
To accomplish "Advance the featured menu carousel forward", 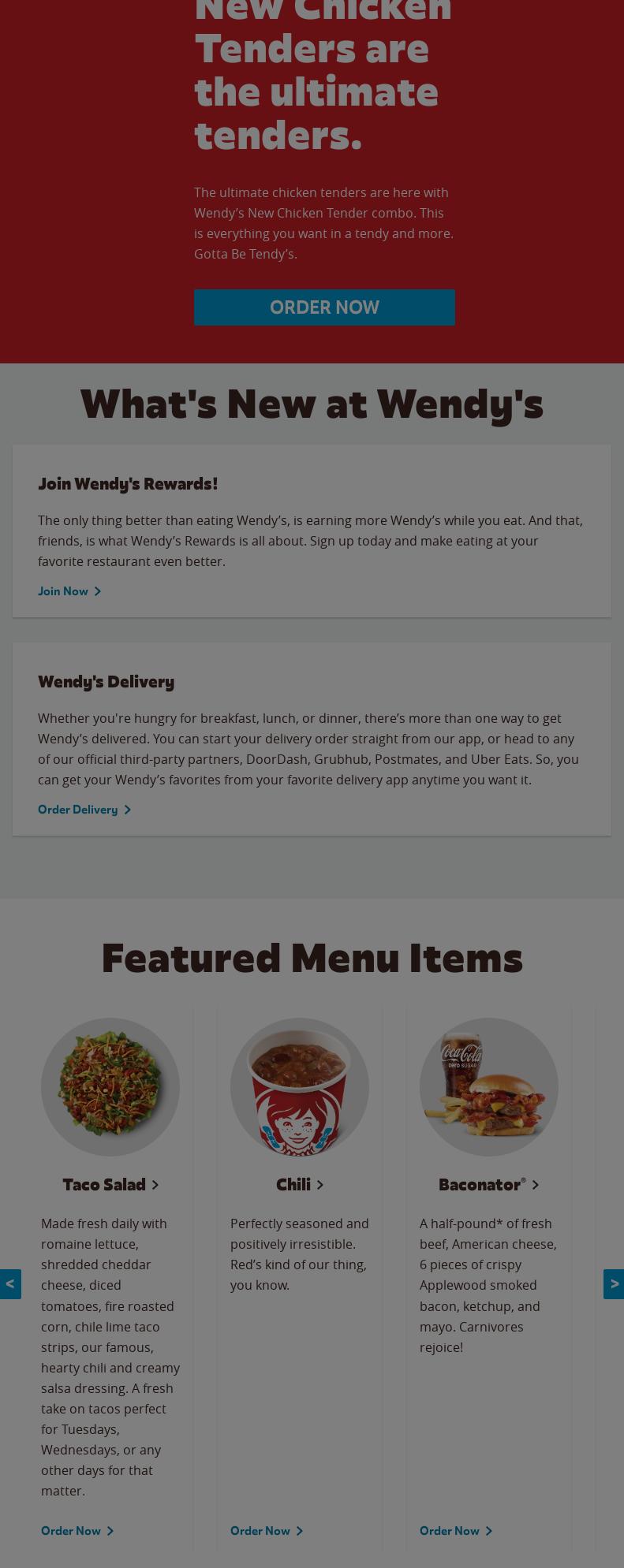I will (614, 1283).
